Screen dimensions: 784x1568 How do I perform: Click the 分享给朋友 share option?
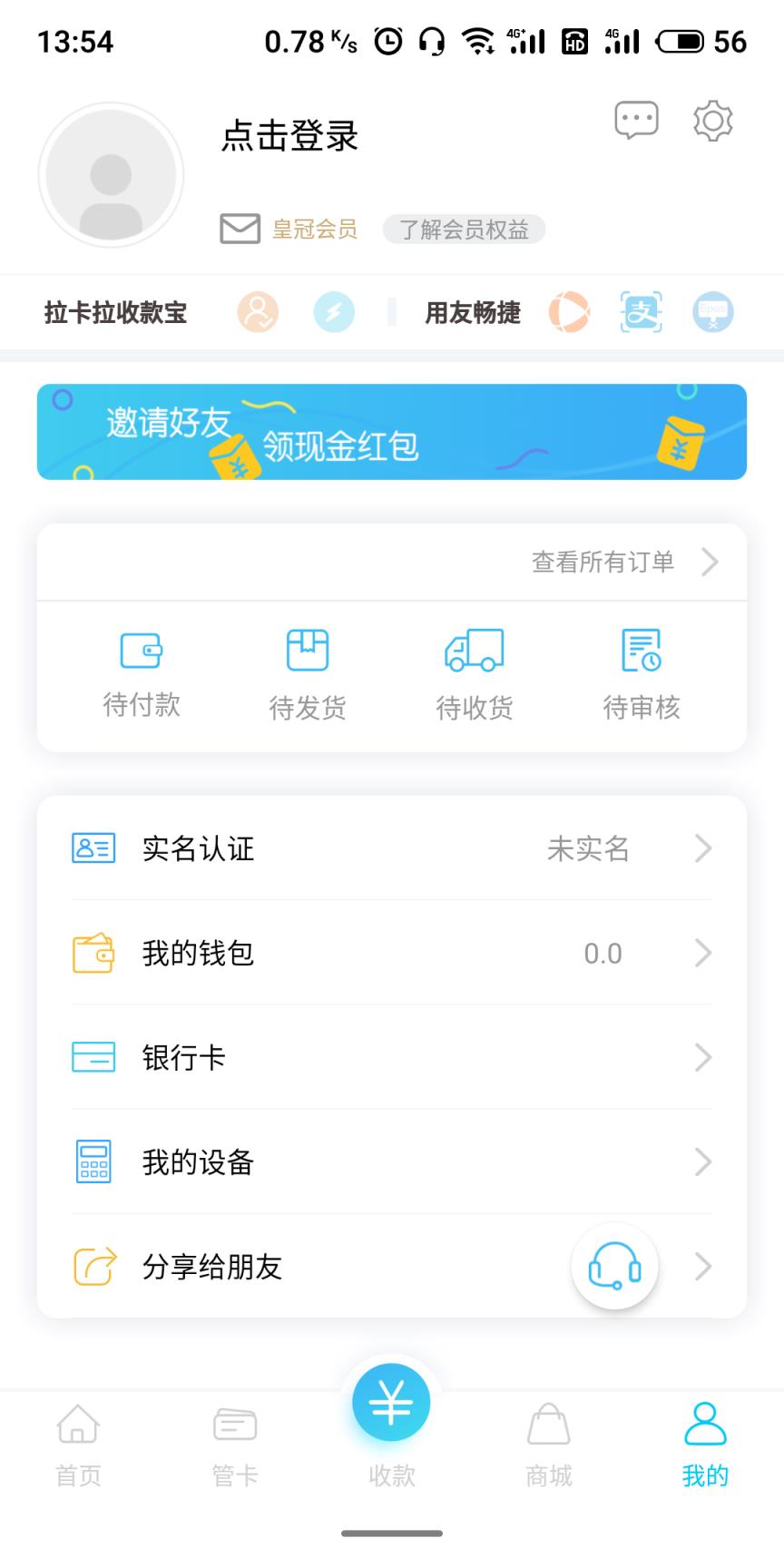click(x=211, y=1268)
